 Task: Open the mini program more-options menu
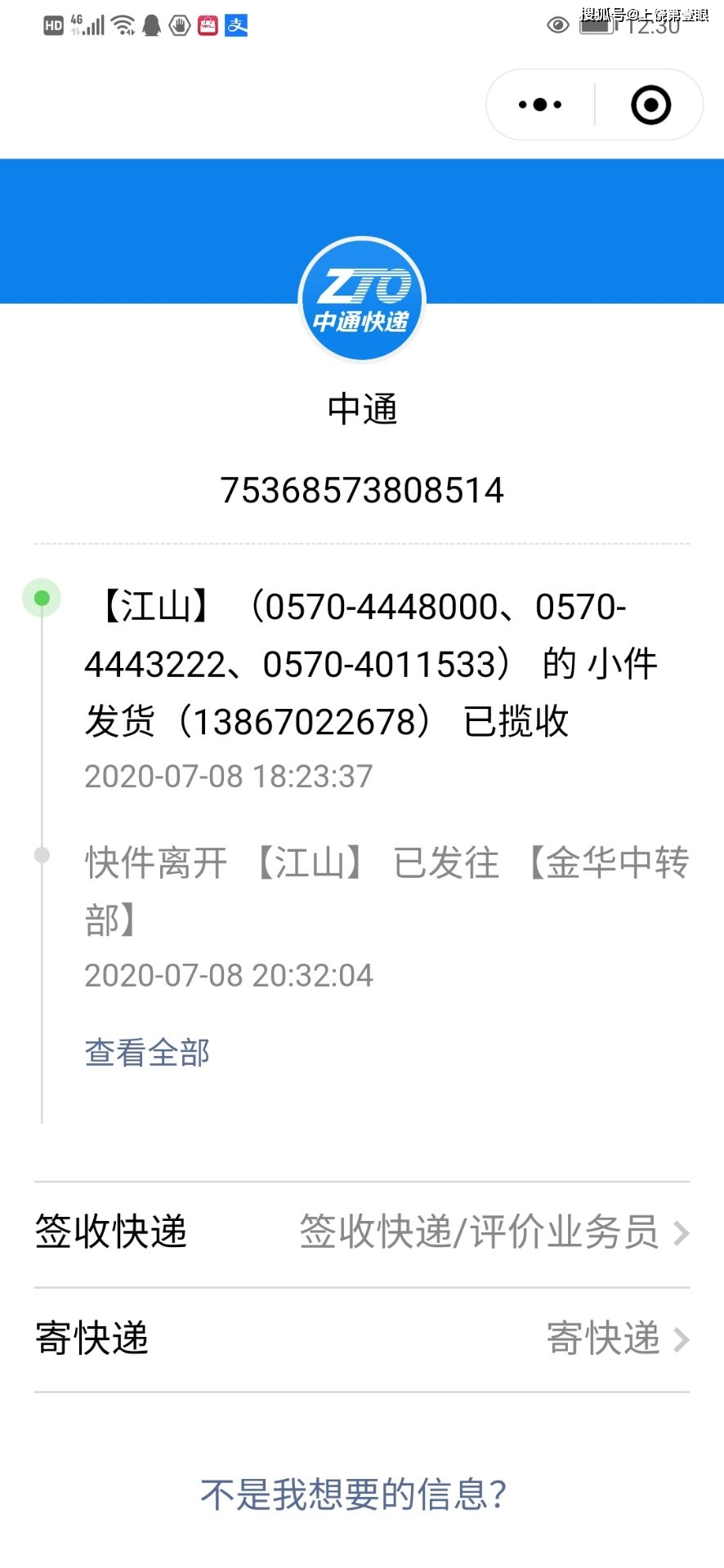pyautogui.click(x=540, y=105)
